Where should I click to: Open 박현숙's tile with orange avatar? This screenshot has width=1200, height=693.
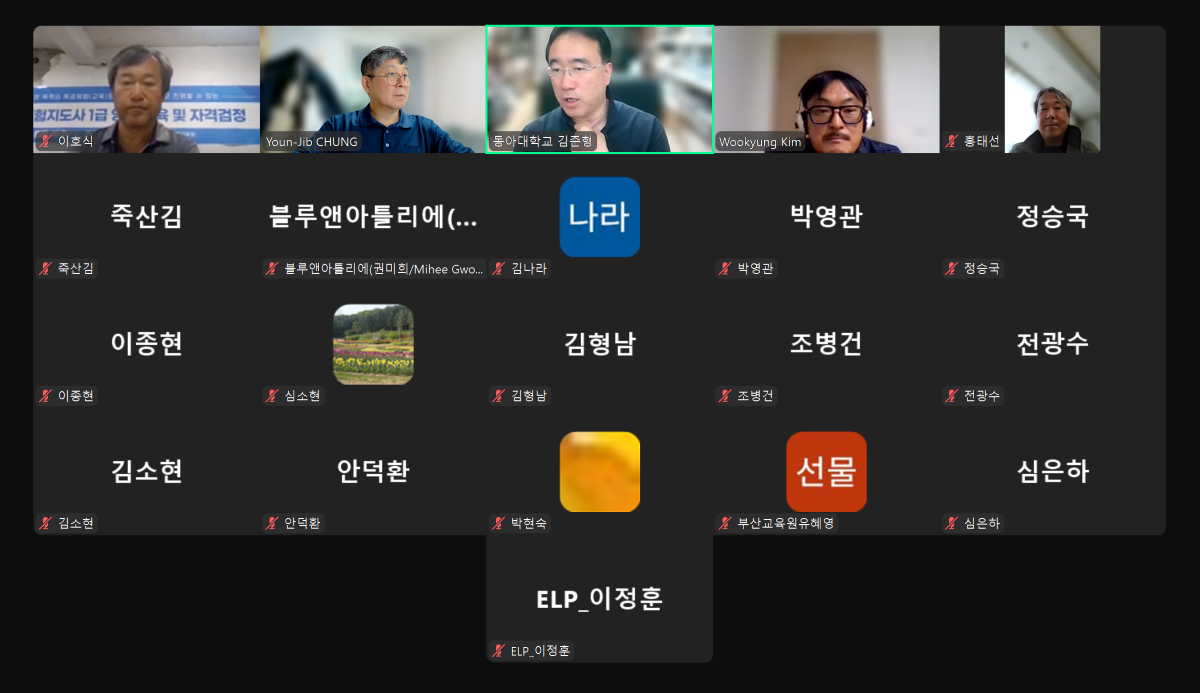(x=599, y=471)
